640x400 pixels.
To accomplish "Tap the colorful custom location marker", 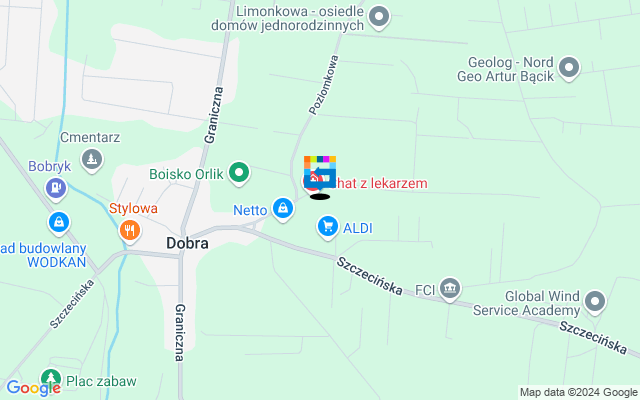I will coord(320,173).
